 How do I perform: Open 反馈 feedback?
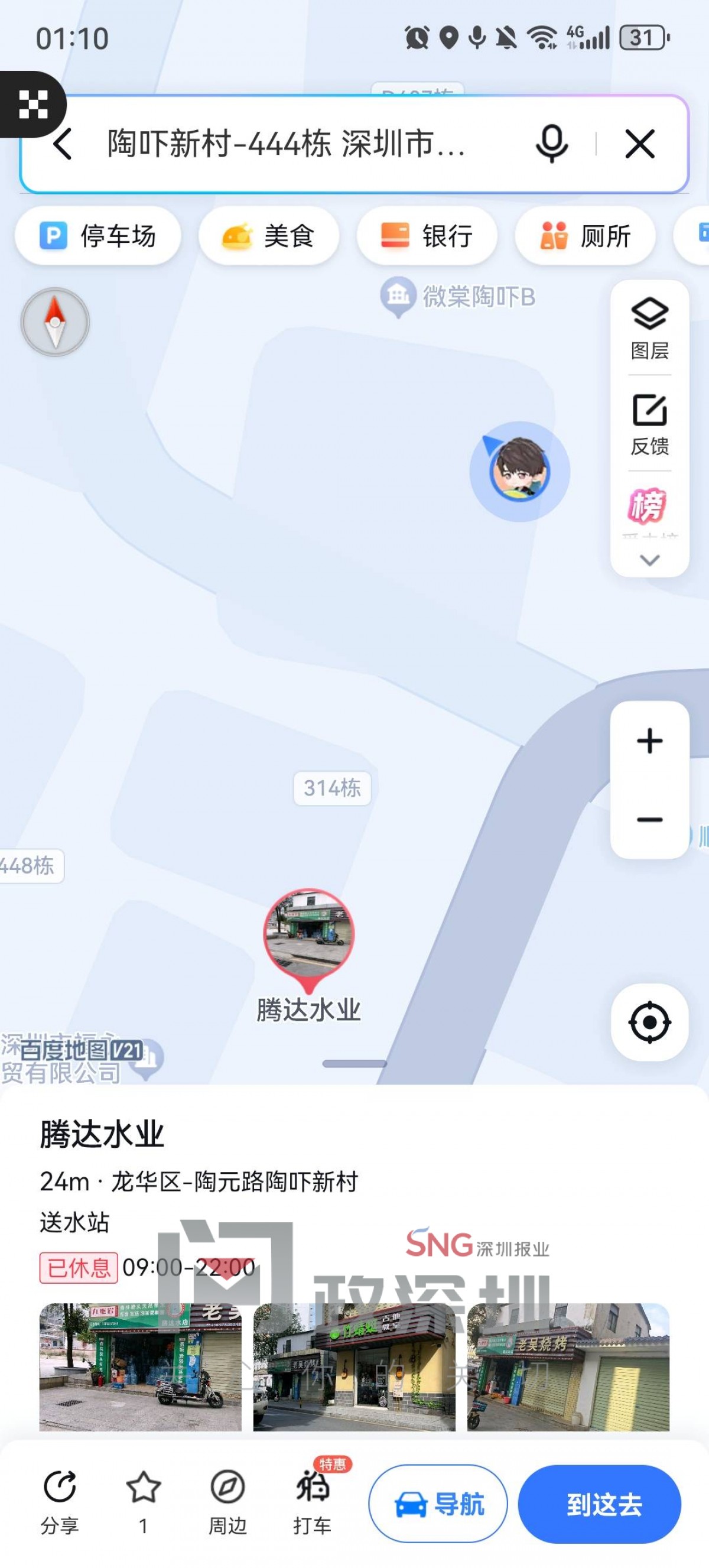tap(649, 424)
